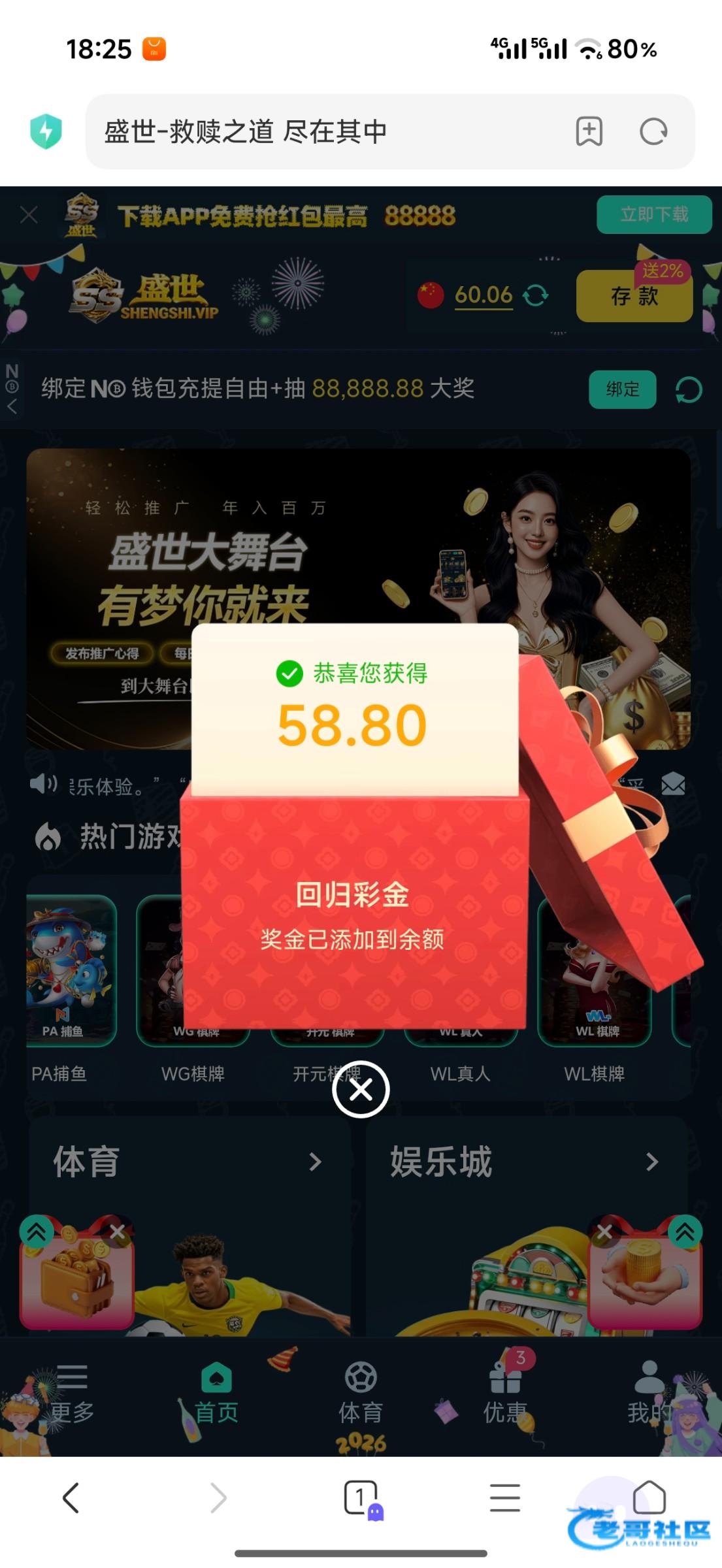This screenshot has height=1568, width=722.
Task: Go back in the browser
Action: tap(71, 1497)
